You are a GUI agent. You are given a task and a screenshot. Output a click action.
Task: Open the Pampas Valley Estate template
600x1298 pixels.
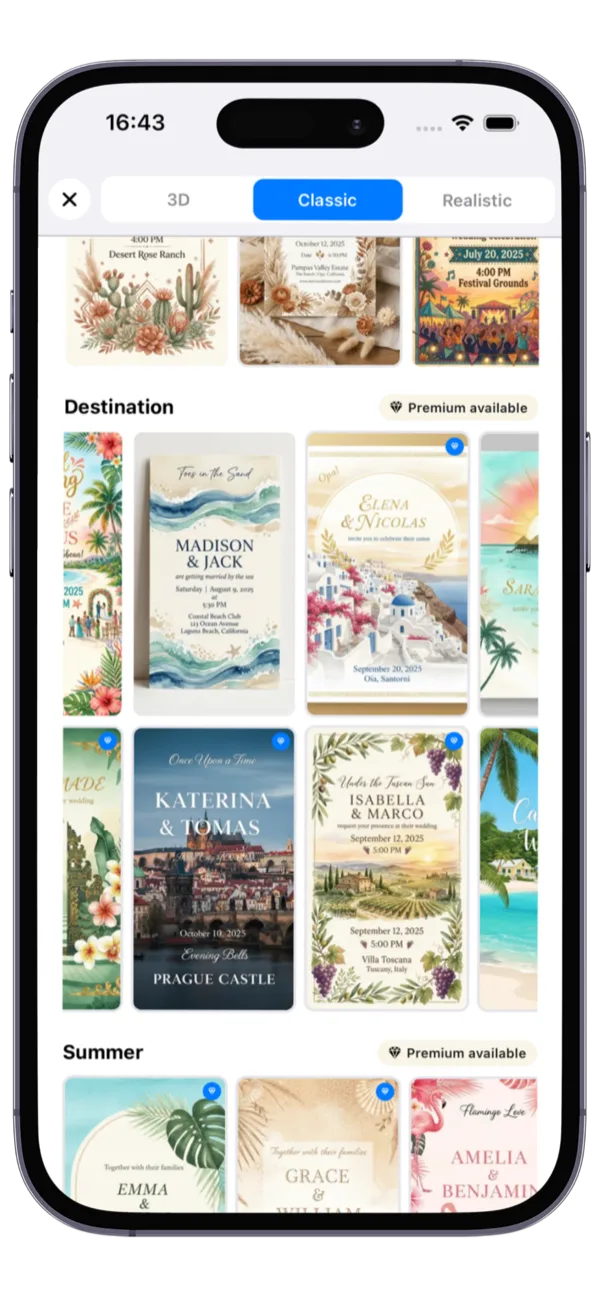pos(319,300)
